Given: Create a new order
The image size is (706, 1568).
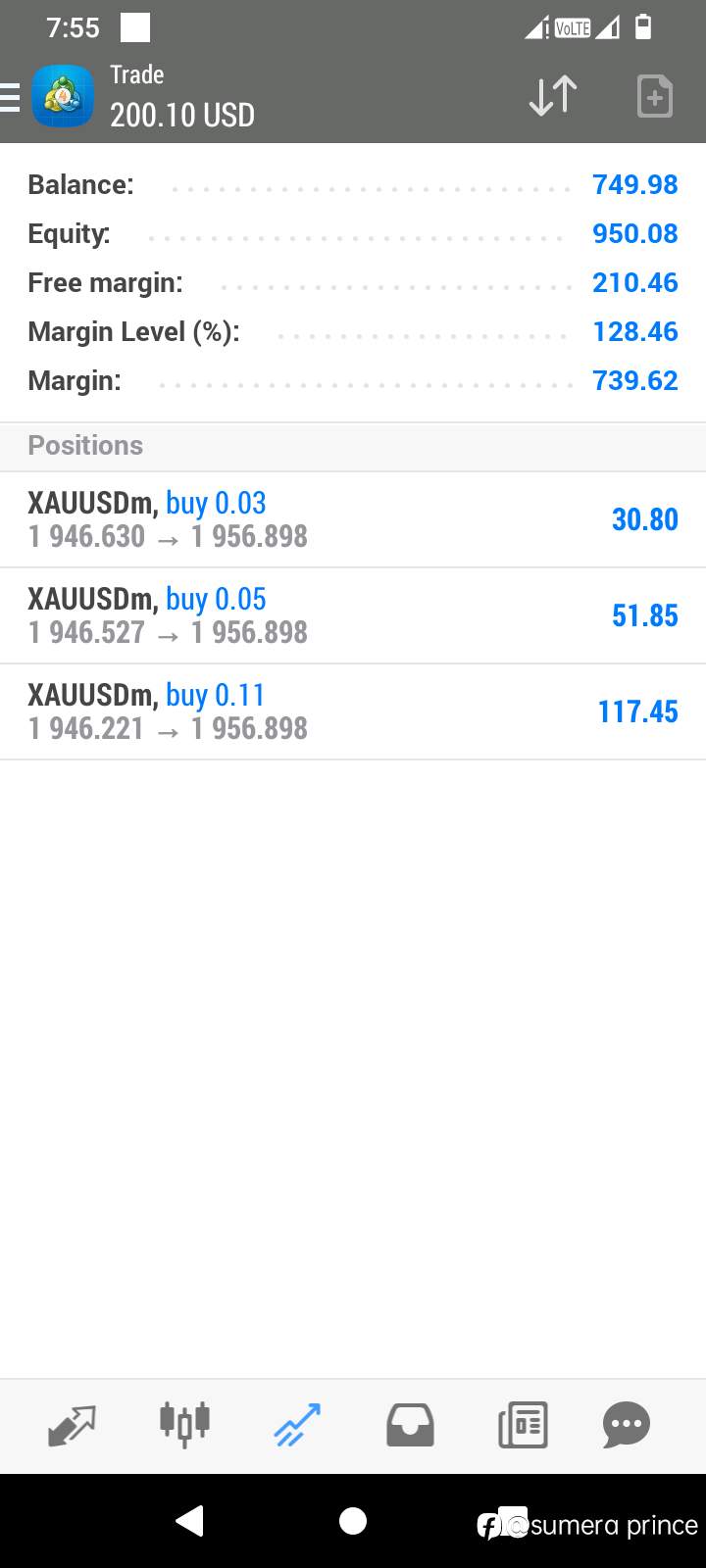Looking at the screenshot, I should coord(654,96).
